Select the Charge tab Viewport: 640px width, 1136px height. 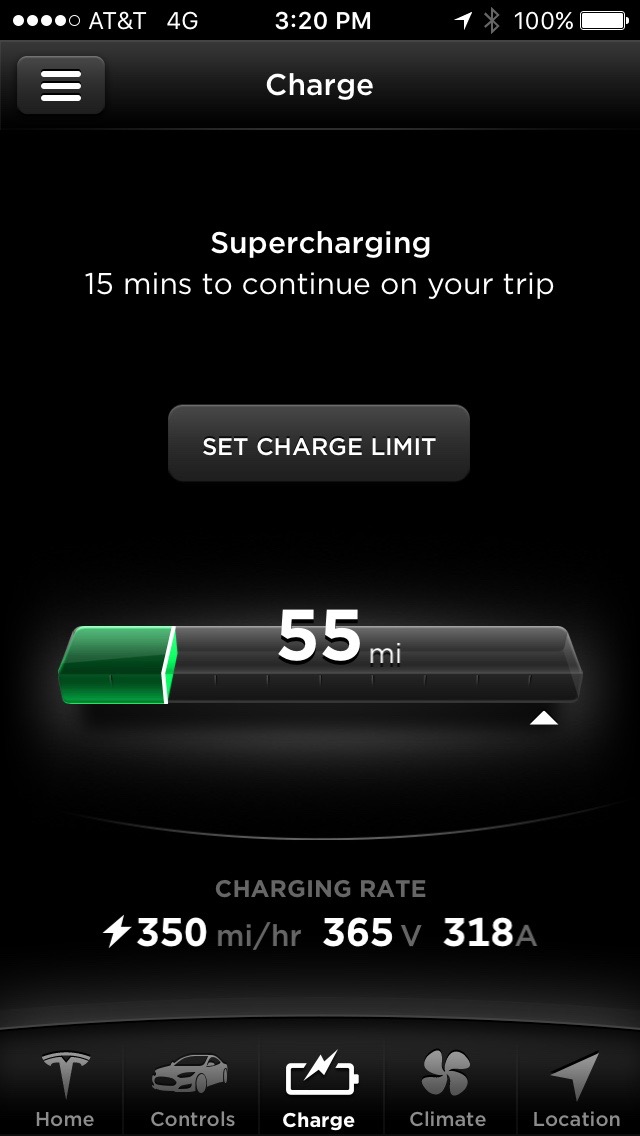[319, 1088]
